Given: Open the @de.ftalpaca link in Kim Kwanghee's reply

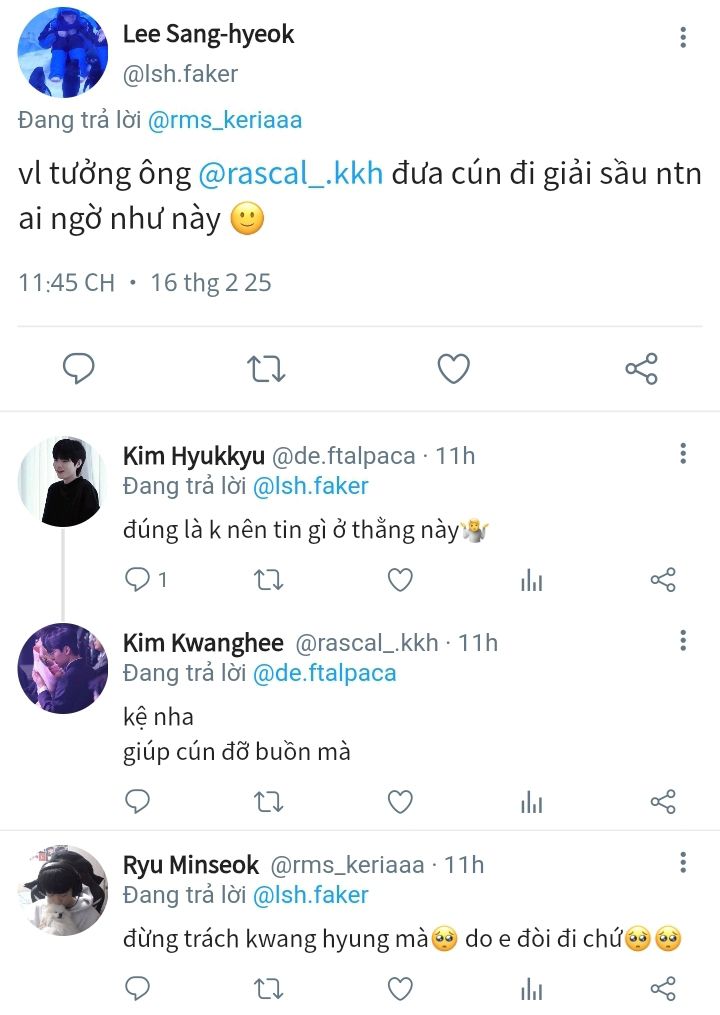Looking at the screenshot, I should click(x=324, y=673).
